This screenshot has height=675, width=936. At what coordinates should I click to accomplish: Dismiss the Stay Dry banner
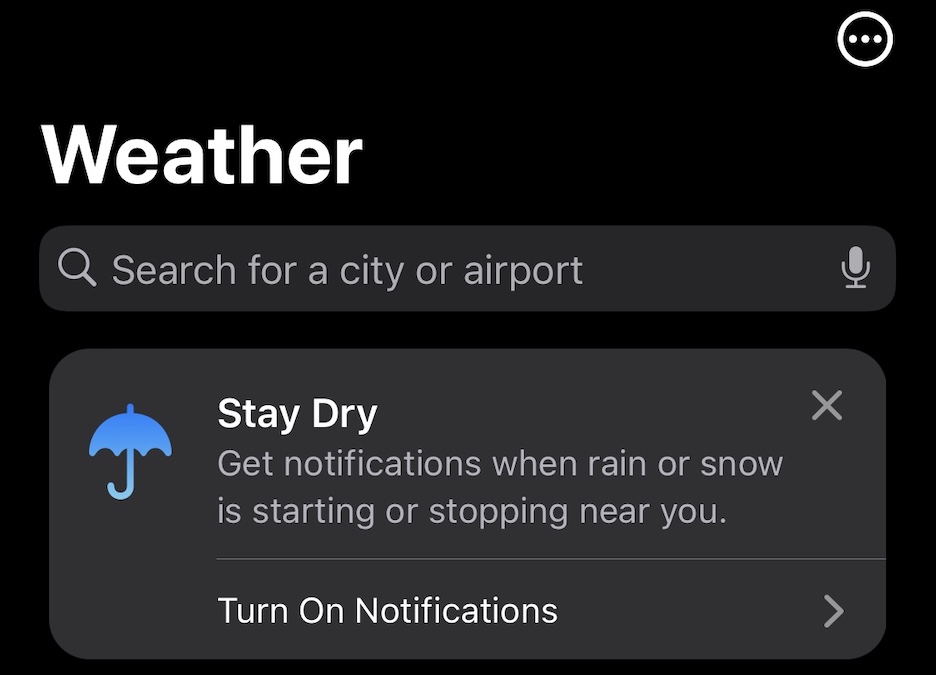coord(827,406)
